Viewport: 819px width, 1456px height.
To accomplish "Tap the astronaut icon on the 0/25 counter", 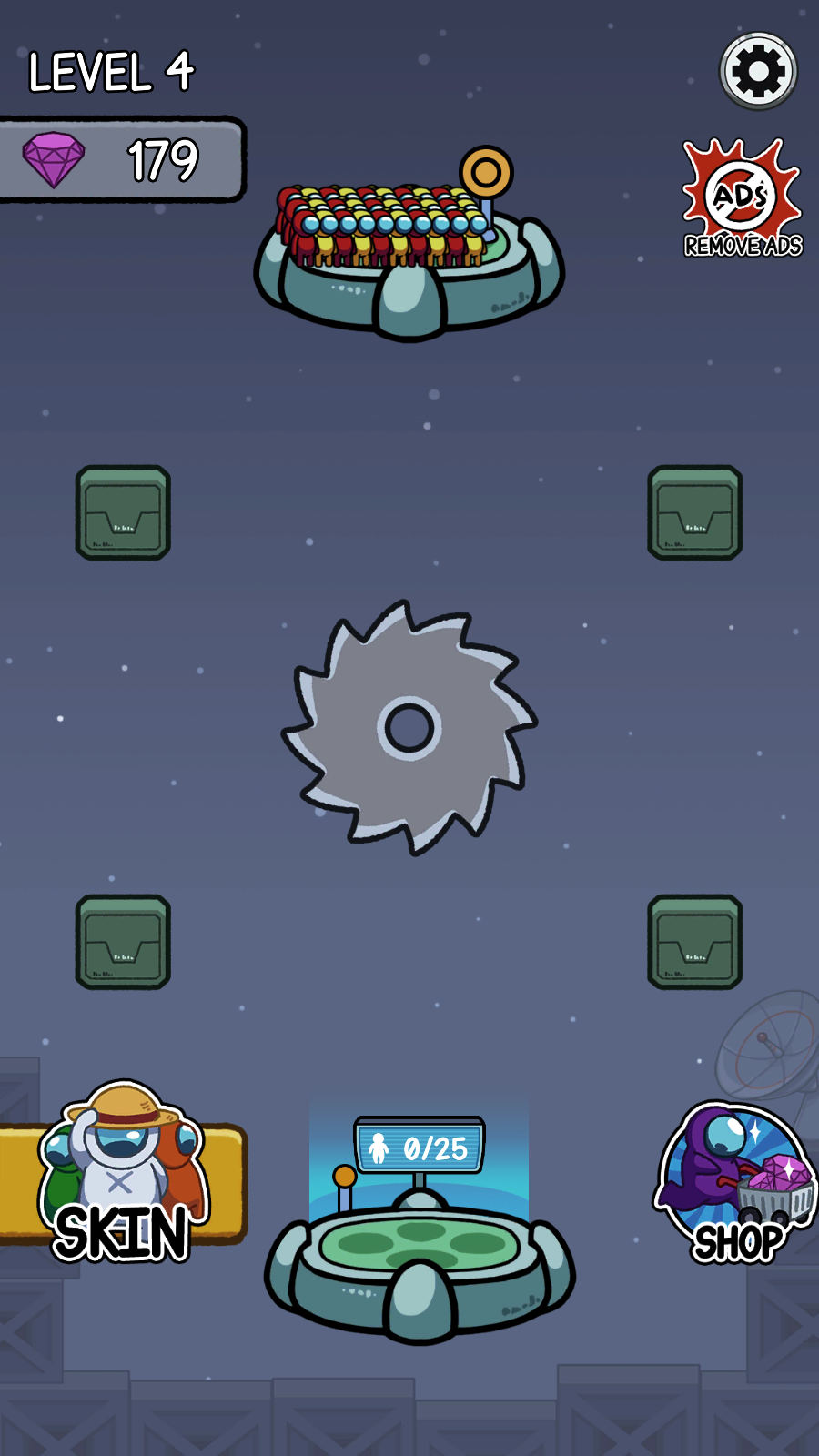I will coord(380,1149).
